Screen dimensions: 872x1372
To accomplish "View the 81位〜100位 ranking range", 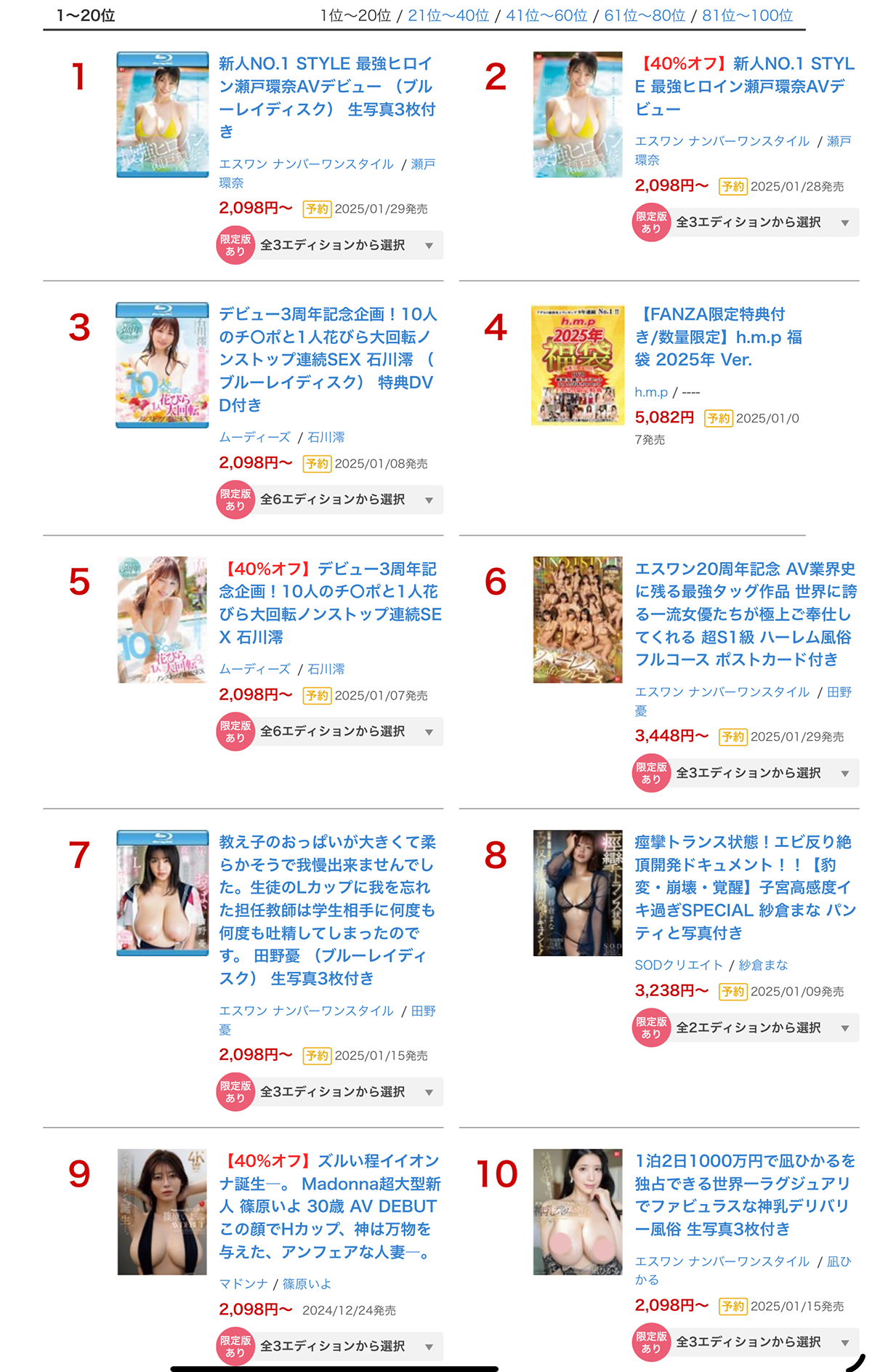I will click(x=747, y=15).
